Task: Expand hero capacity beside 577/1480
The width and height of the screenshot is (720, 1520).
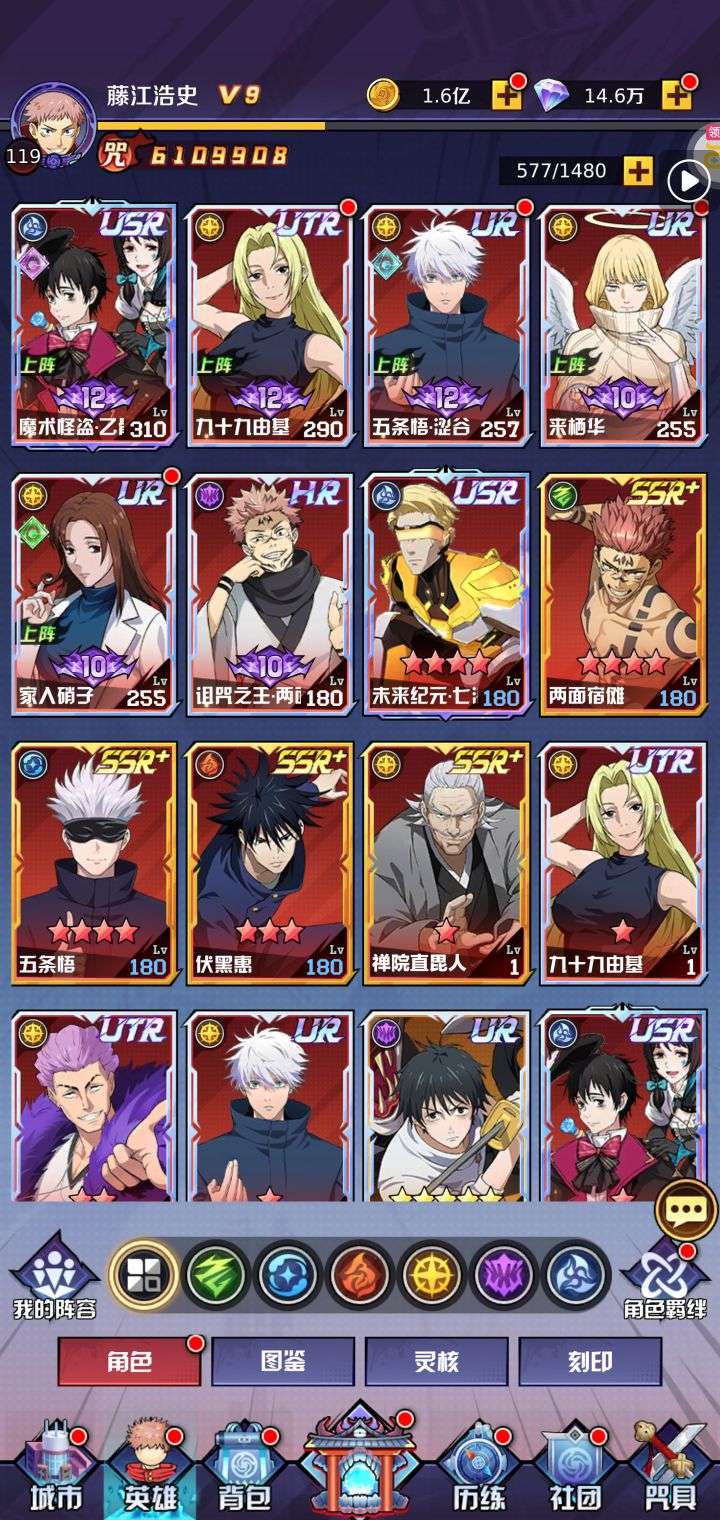Action: pyautogui.click(x=637, y=171)
